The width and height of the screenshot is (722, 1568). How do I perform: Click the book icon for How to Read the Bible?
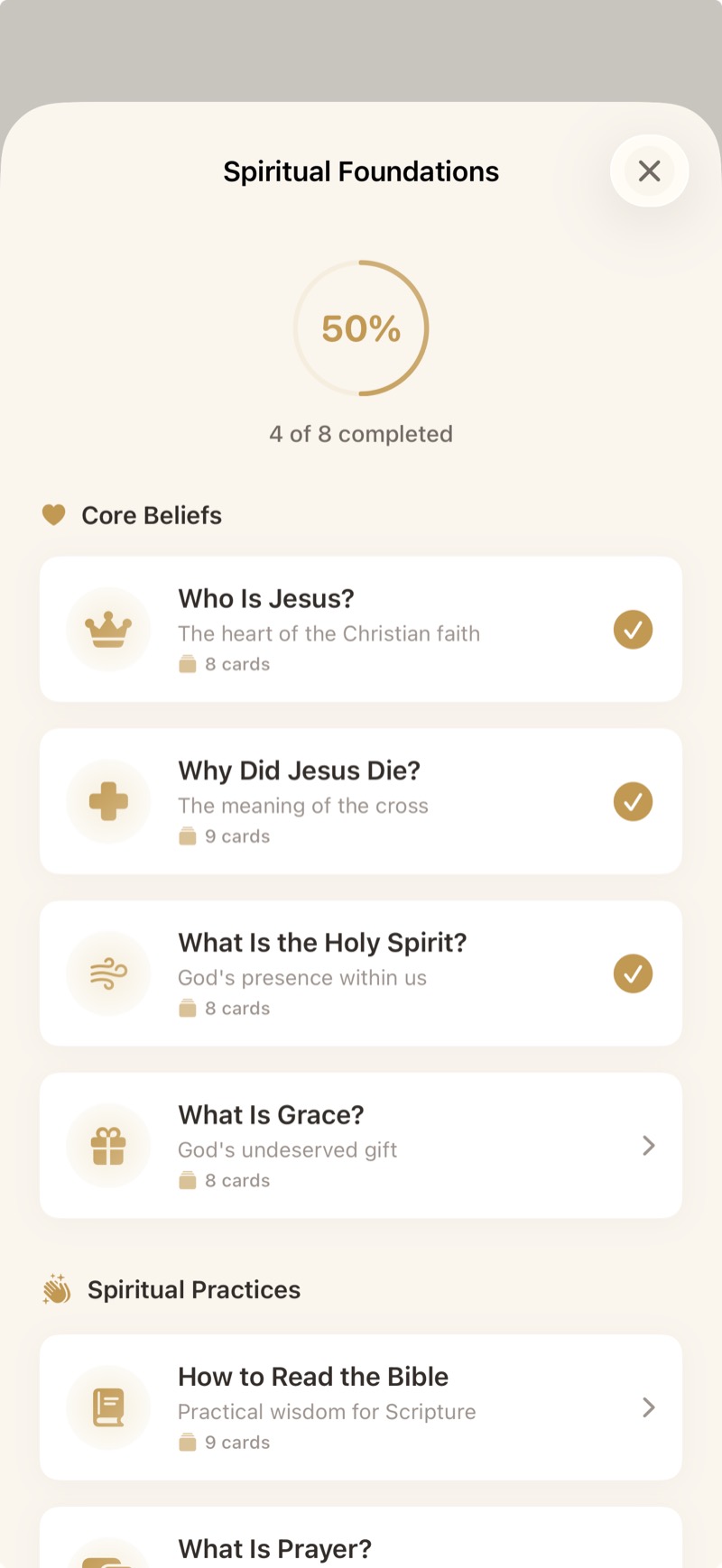[108, 1407]
